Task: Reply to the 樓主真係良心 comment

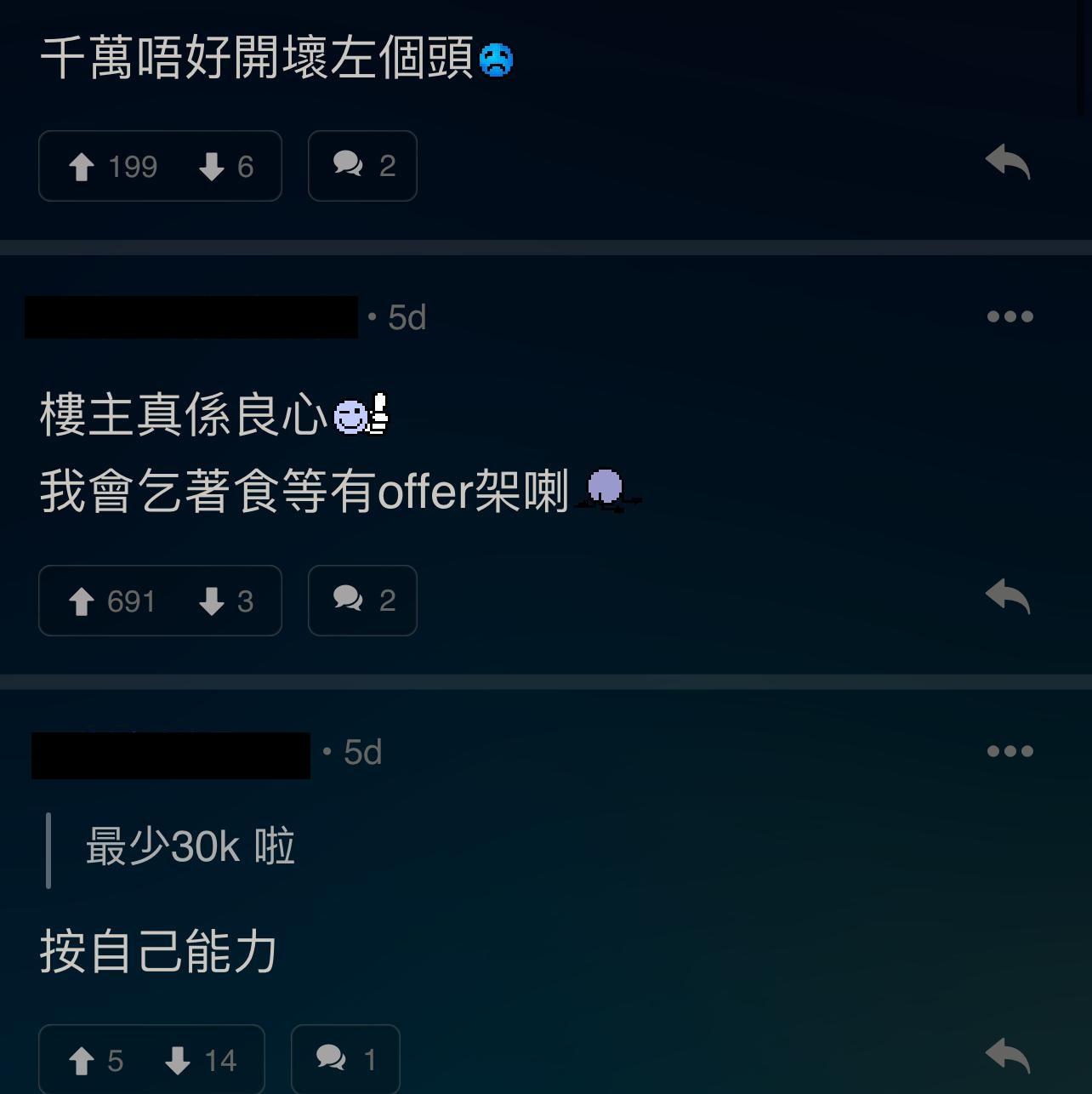Action: [x=1008, y=596]
